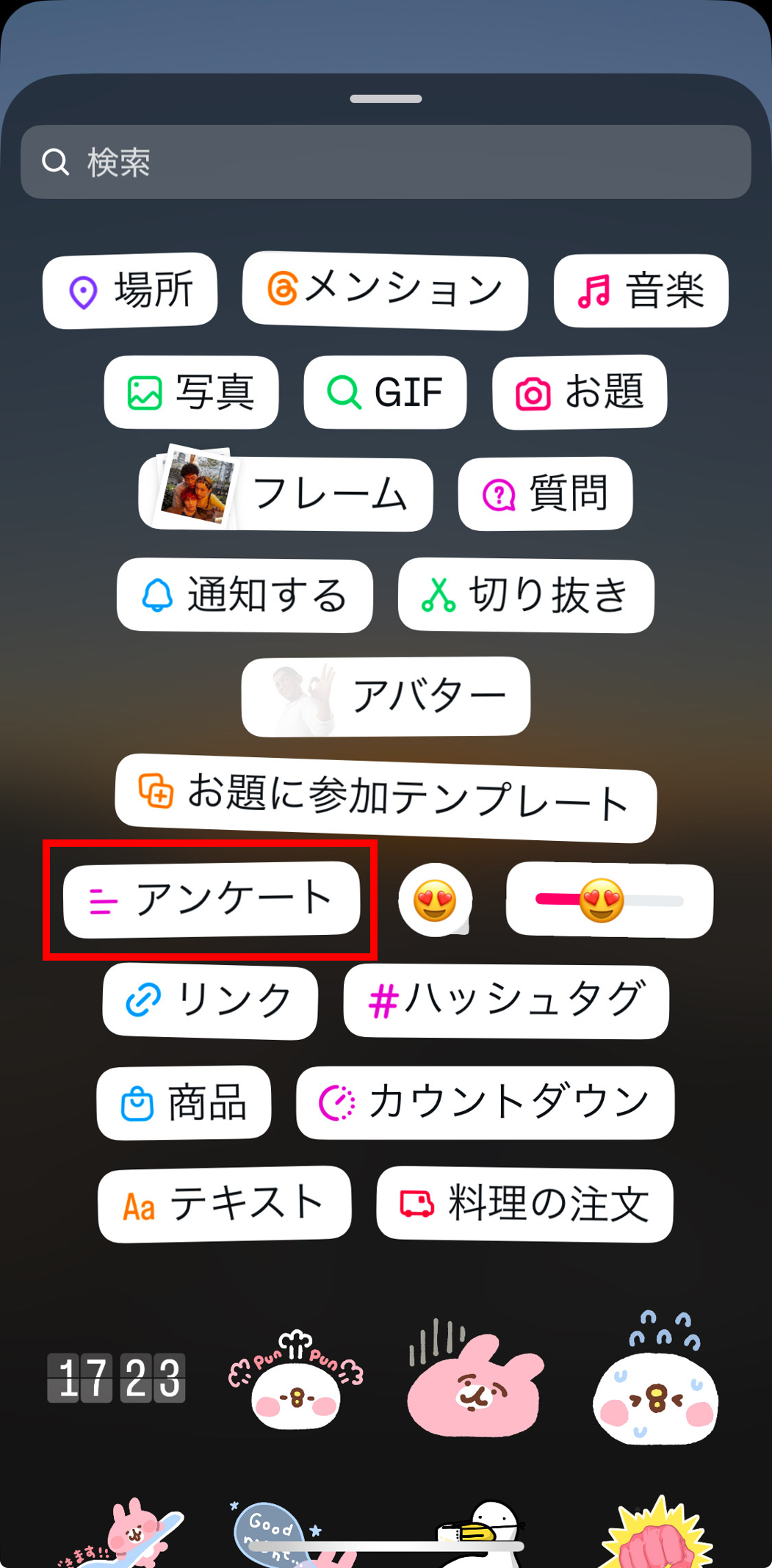Open the 切り抜き cutout sticker
772x1568 pixels.
(526, 596)
